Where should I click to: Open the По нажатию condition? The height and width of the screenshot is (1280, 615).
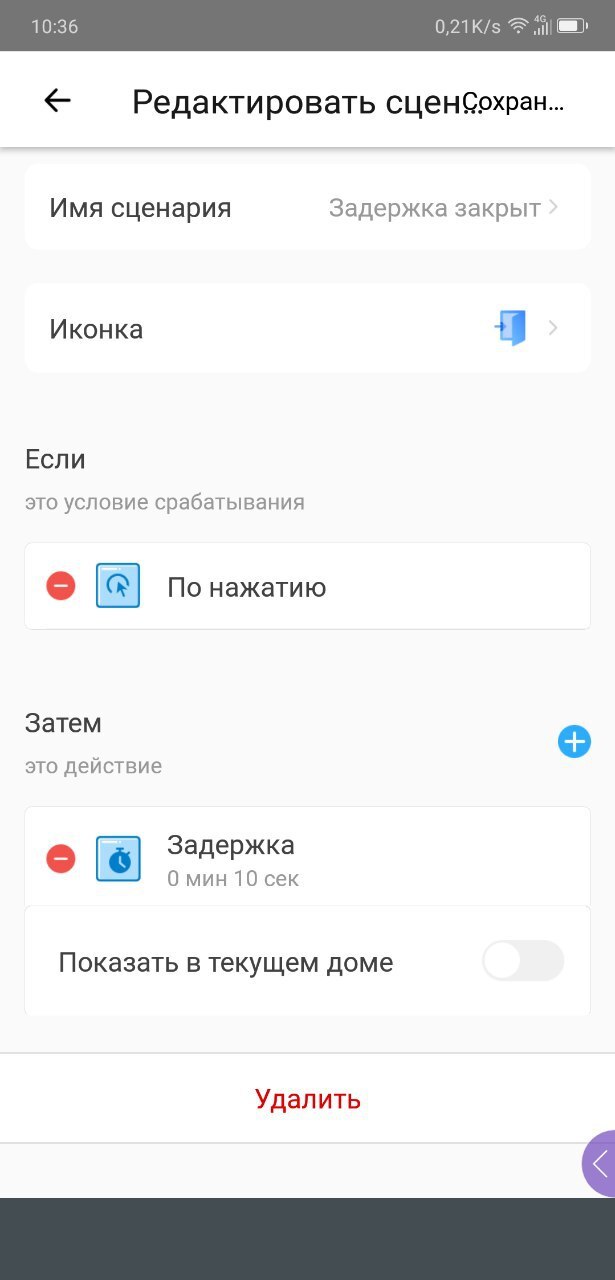tap(307, 586)
